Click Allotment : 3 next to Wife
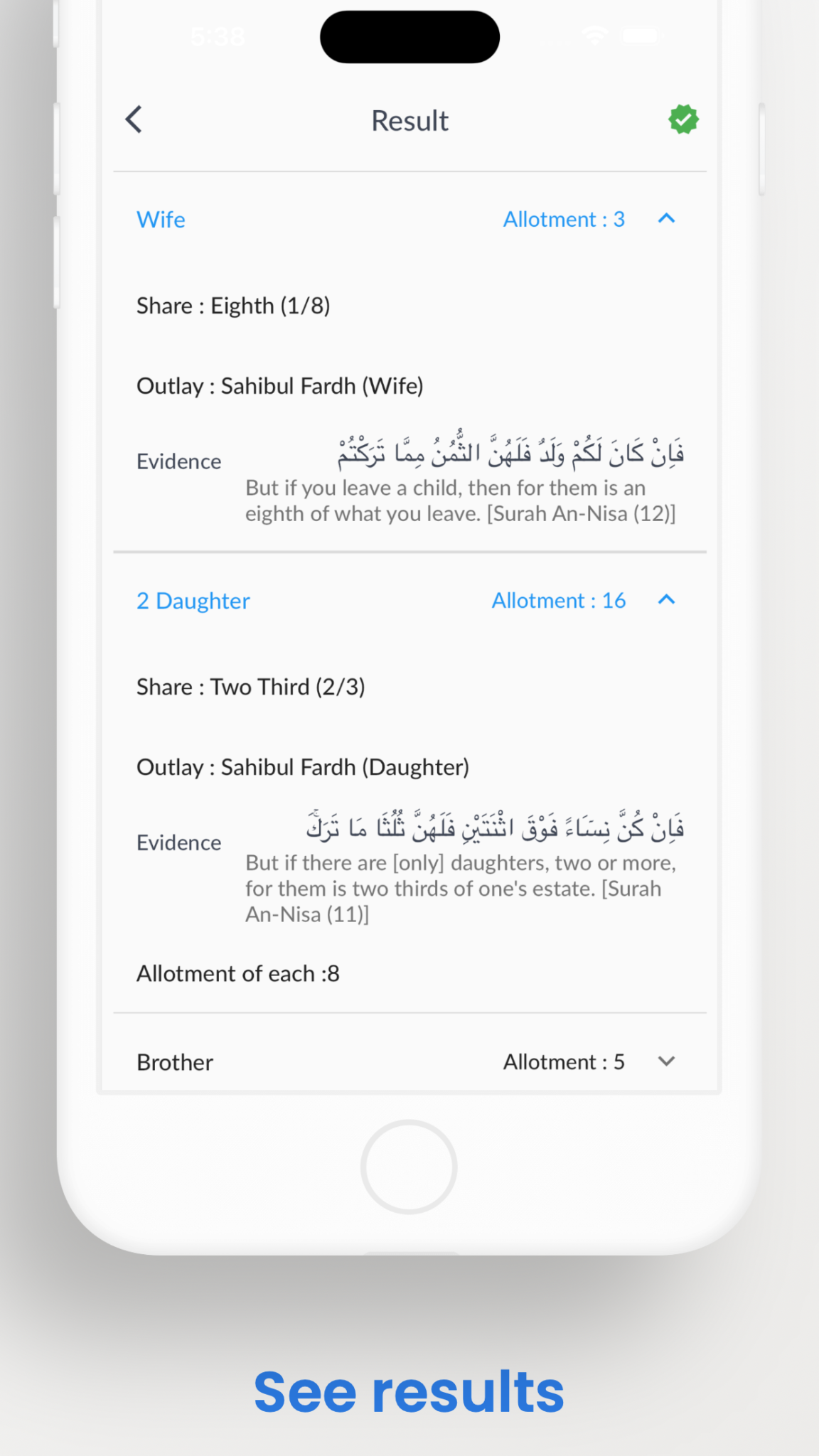 (563, 219)
